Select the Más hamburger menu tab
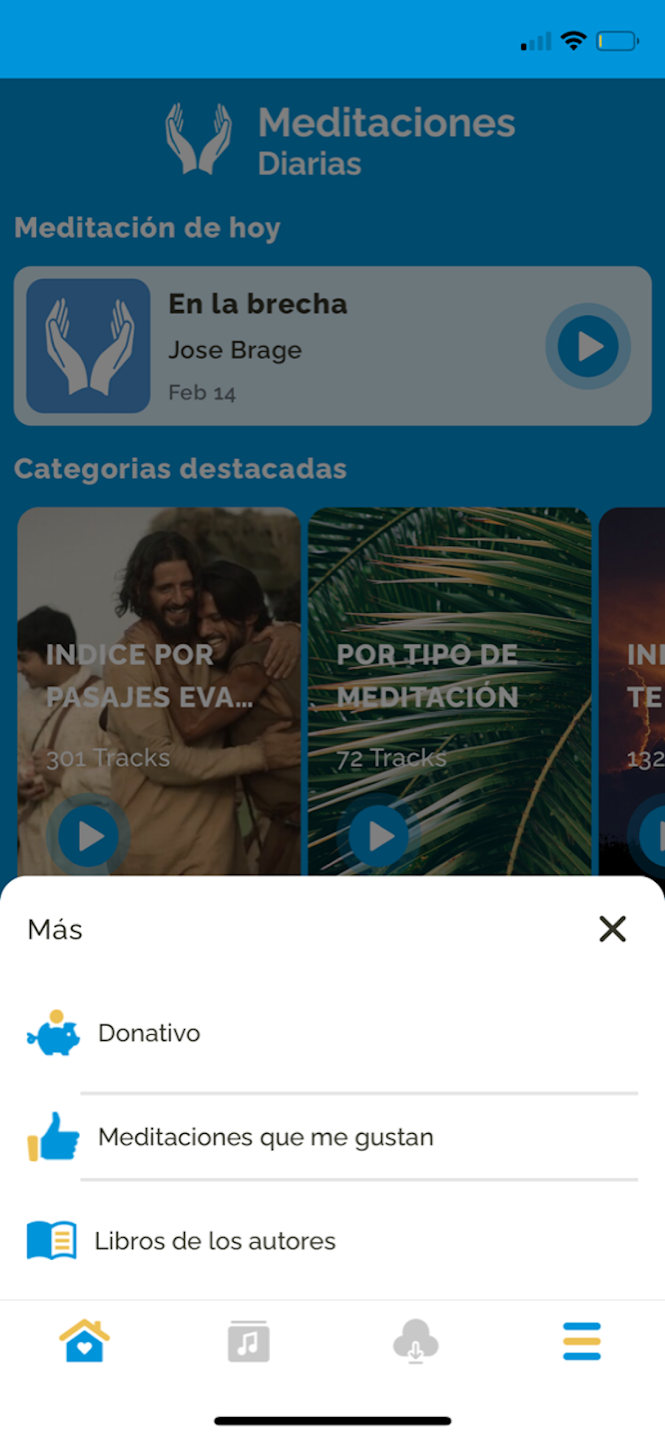 pyautogui.click(x=581, y=1341)
